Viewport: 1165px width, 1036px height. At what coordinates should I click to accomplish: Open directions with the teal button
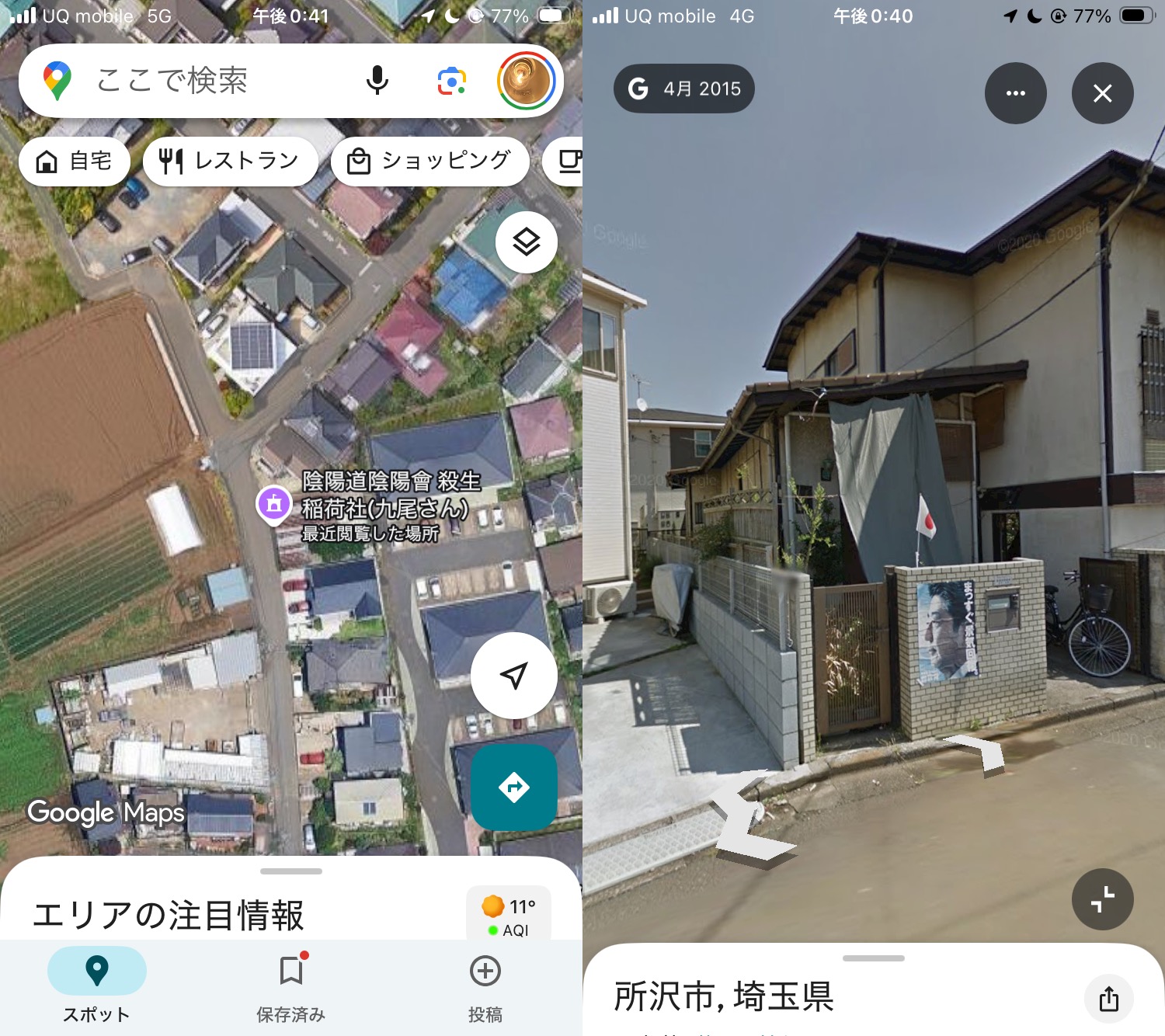pos(513,787)
